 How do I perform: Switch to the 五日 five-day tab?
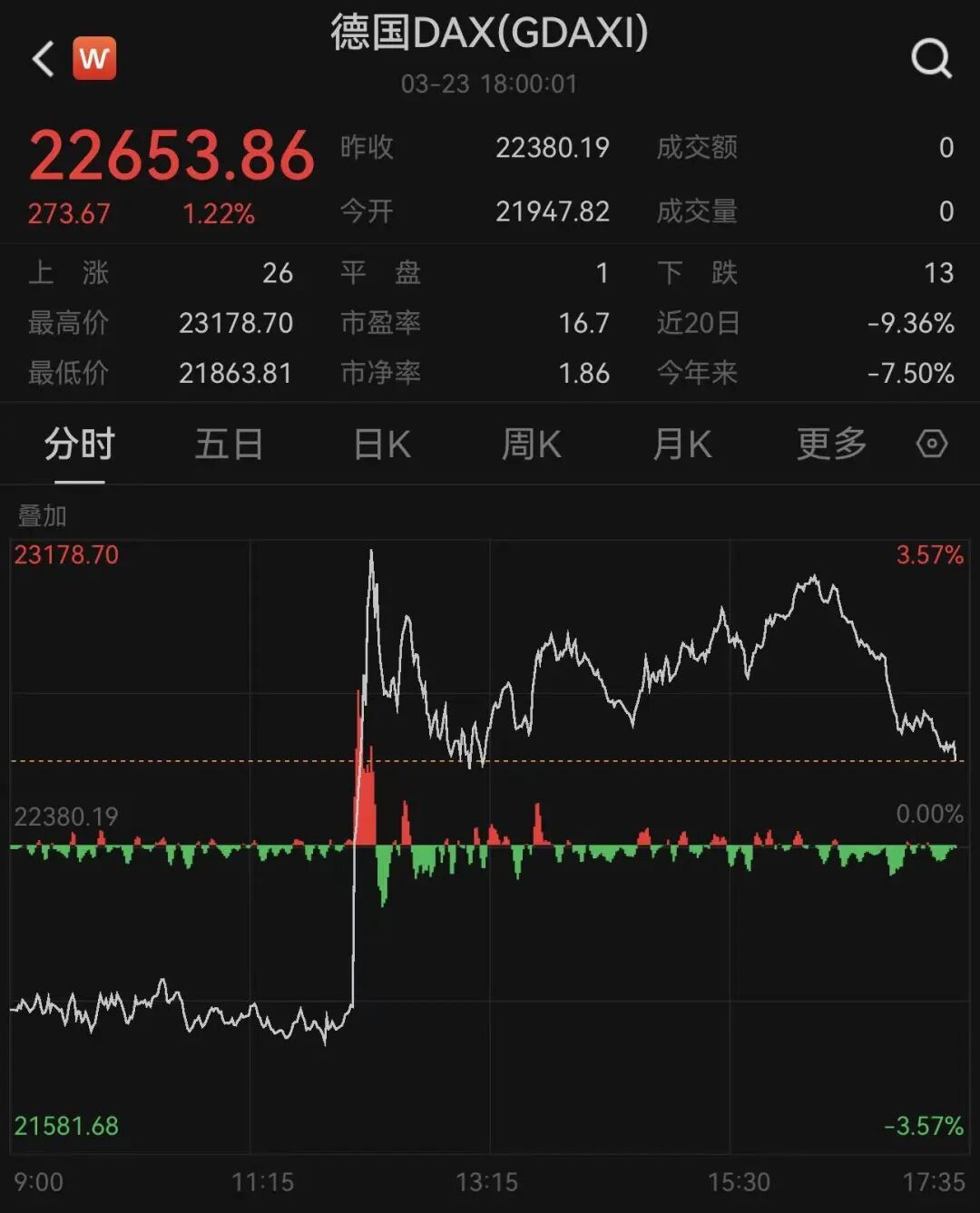(x=229, y=445)
